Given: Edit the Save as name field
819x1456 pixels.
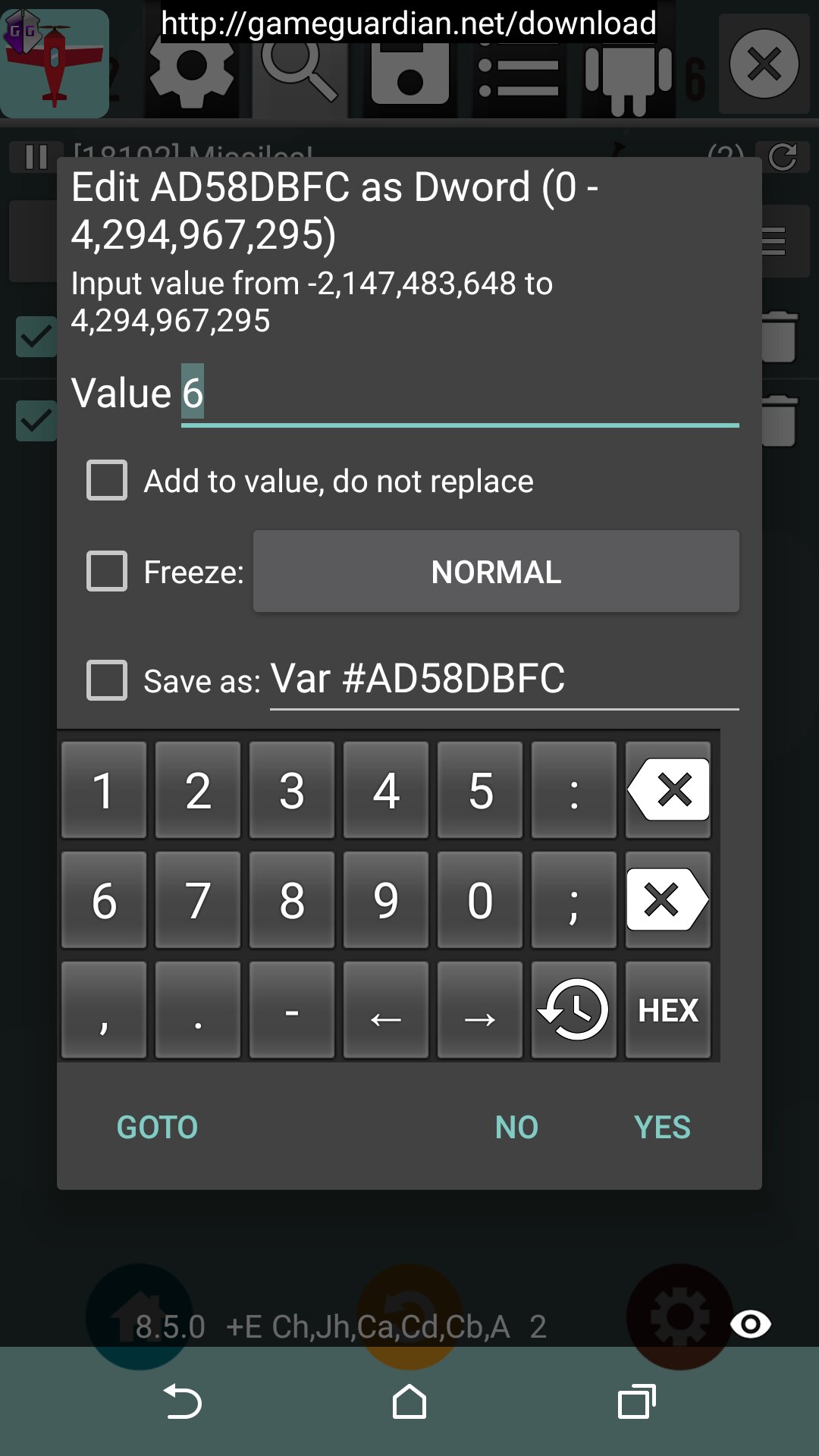Looking at the screenshot, I should tap(504, 679).
